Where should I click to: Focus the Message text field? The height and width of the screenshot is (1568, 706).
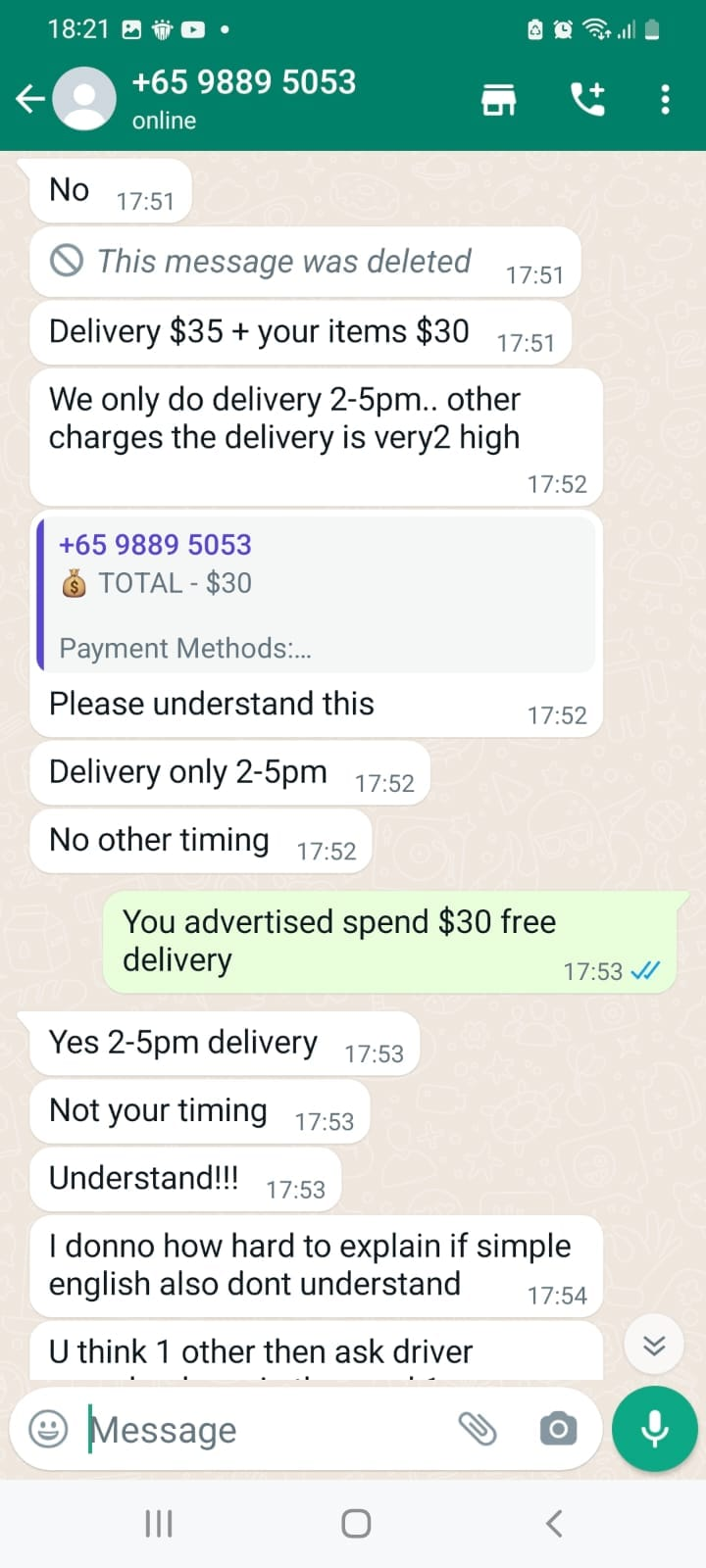(265, 1430)
